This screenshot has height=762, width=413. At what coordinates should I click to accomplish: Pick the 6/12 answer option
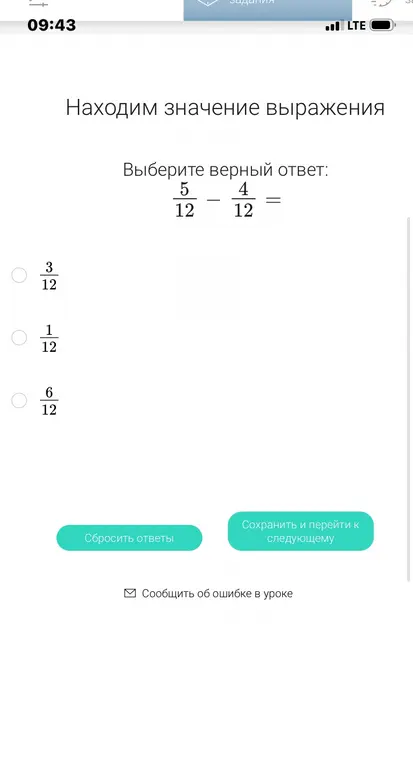pos(19,400)
